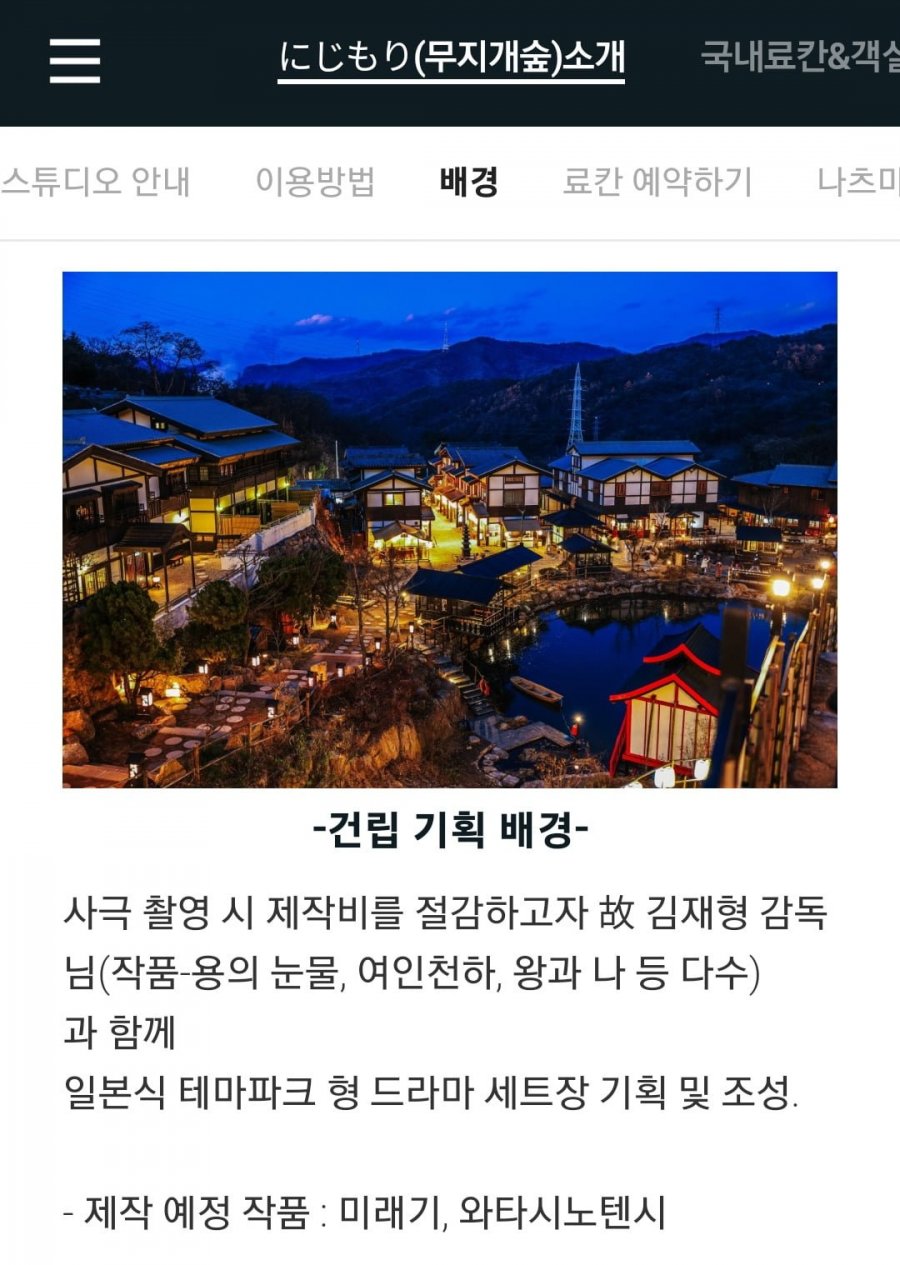Select the にじもり(무지개숲)소개 top menu
900x1265 pixels.
[451, 58]
